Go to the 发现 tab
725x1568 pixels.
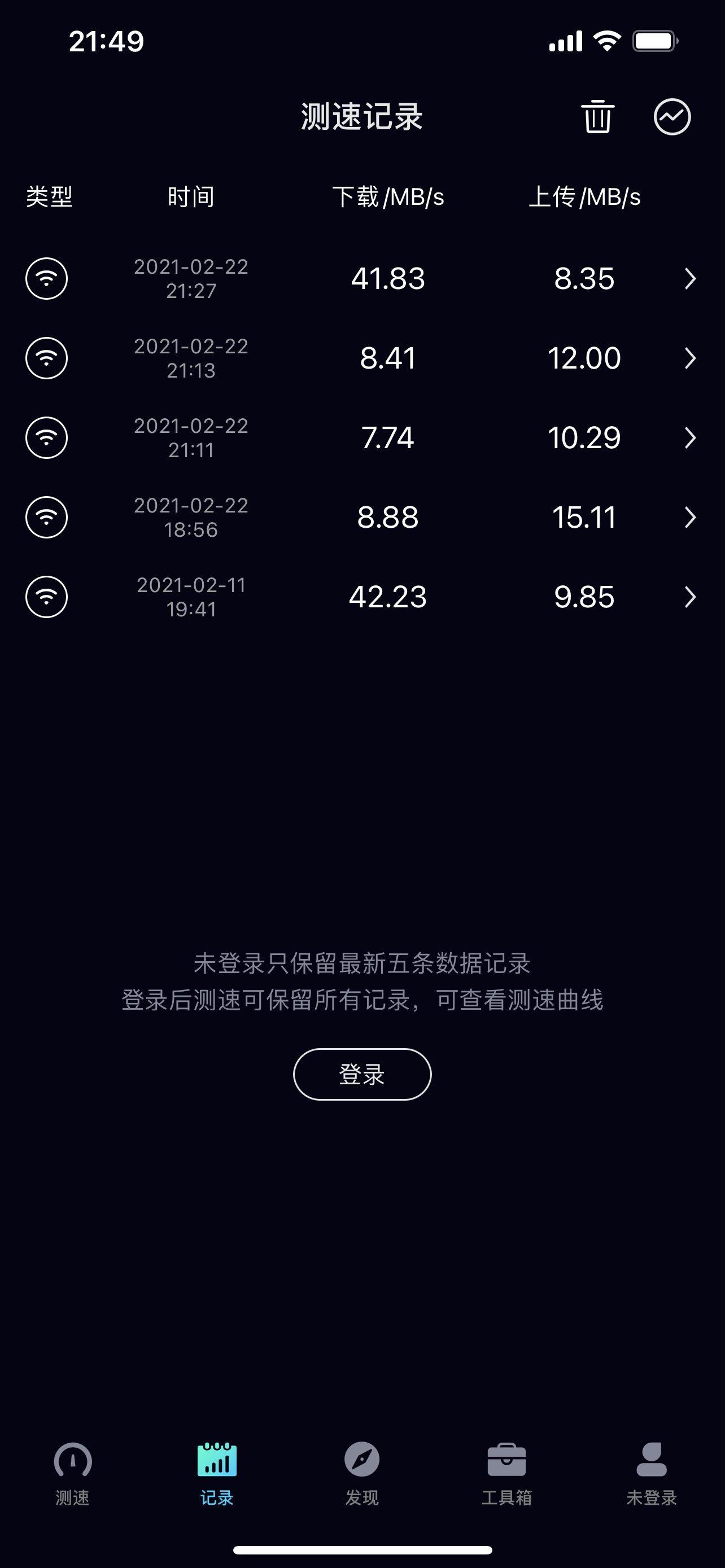[362, 1472]
